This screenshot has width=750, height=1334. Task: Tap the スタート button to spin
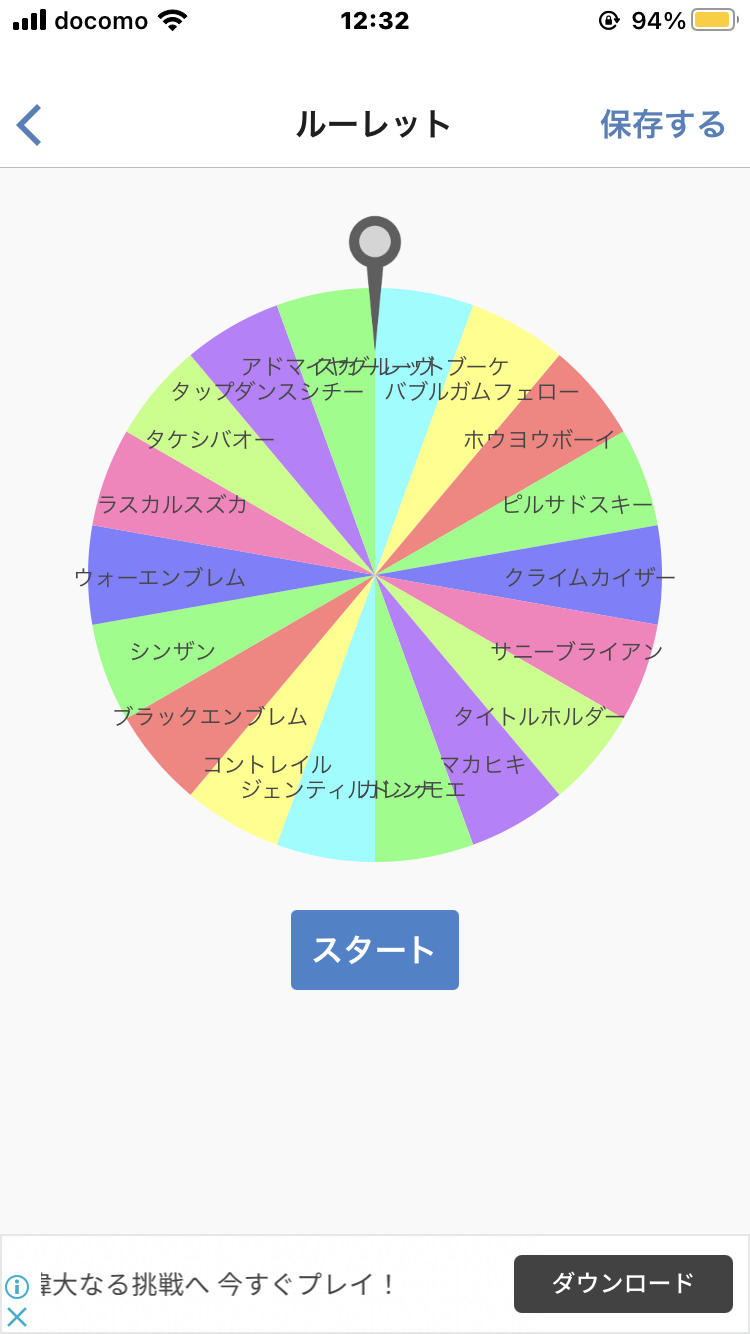tap(375, 950)
